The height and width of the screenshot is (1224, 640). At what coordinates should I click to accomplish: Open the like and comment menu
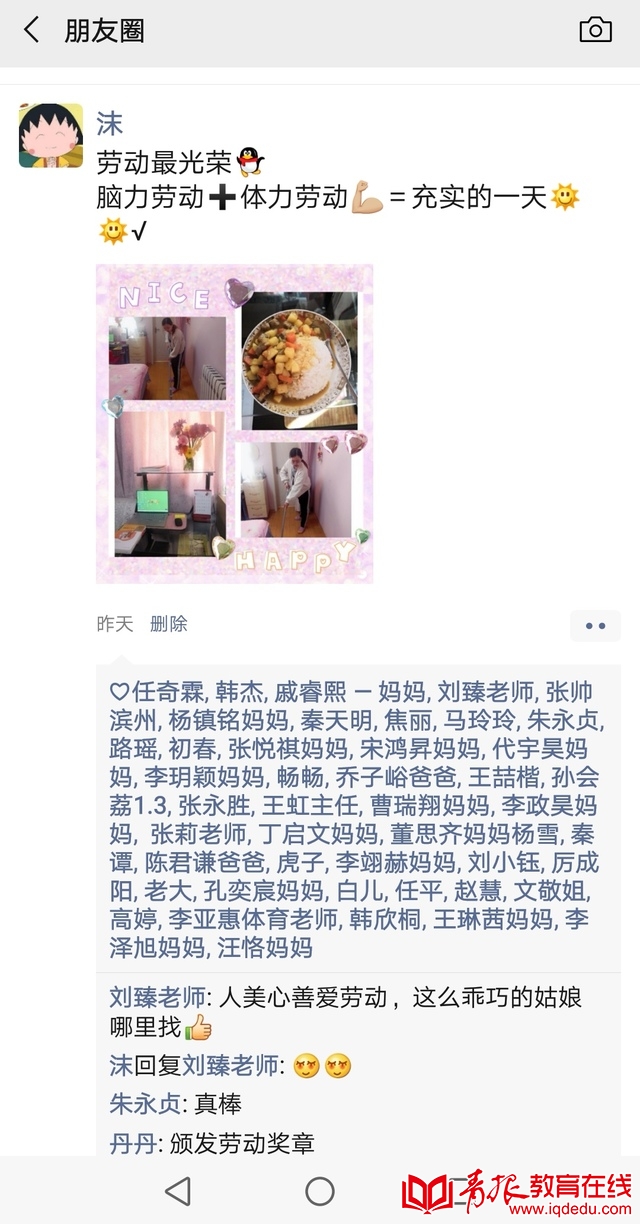pyautogui.click(x=595, y=626)
